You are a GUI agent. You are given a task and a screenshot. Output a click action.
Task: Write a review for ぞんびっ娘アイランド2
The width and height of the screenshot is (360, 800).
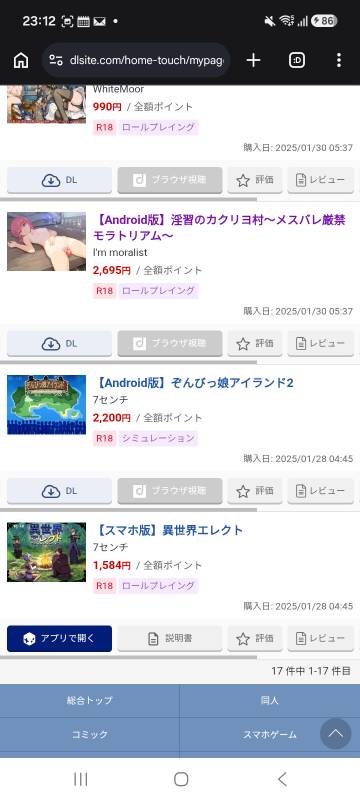coord(320,491)
